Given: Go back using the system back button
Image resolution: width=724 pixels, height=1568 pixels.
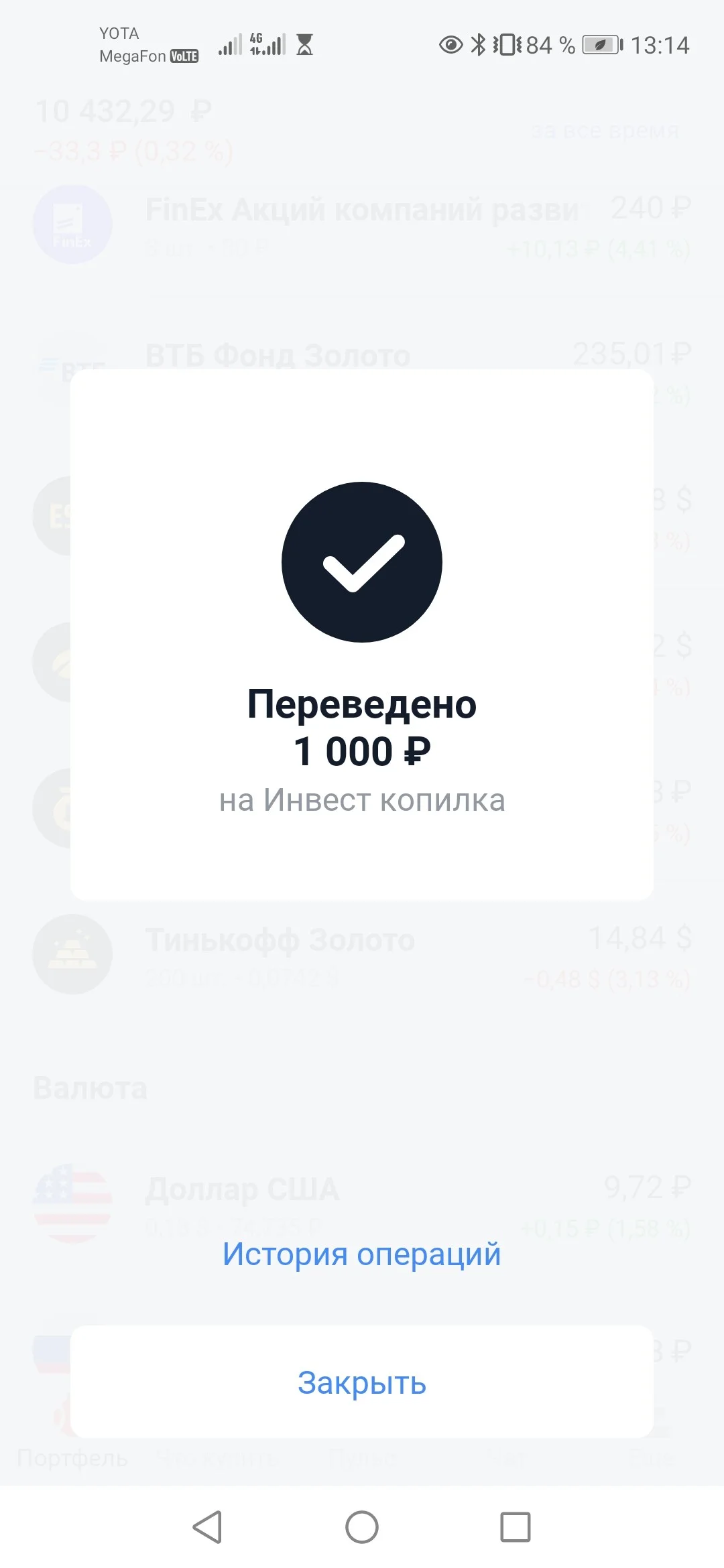Looking at the screenshot, I should coord(207,1527).
